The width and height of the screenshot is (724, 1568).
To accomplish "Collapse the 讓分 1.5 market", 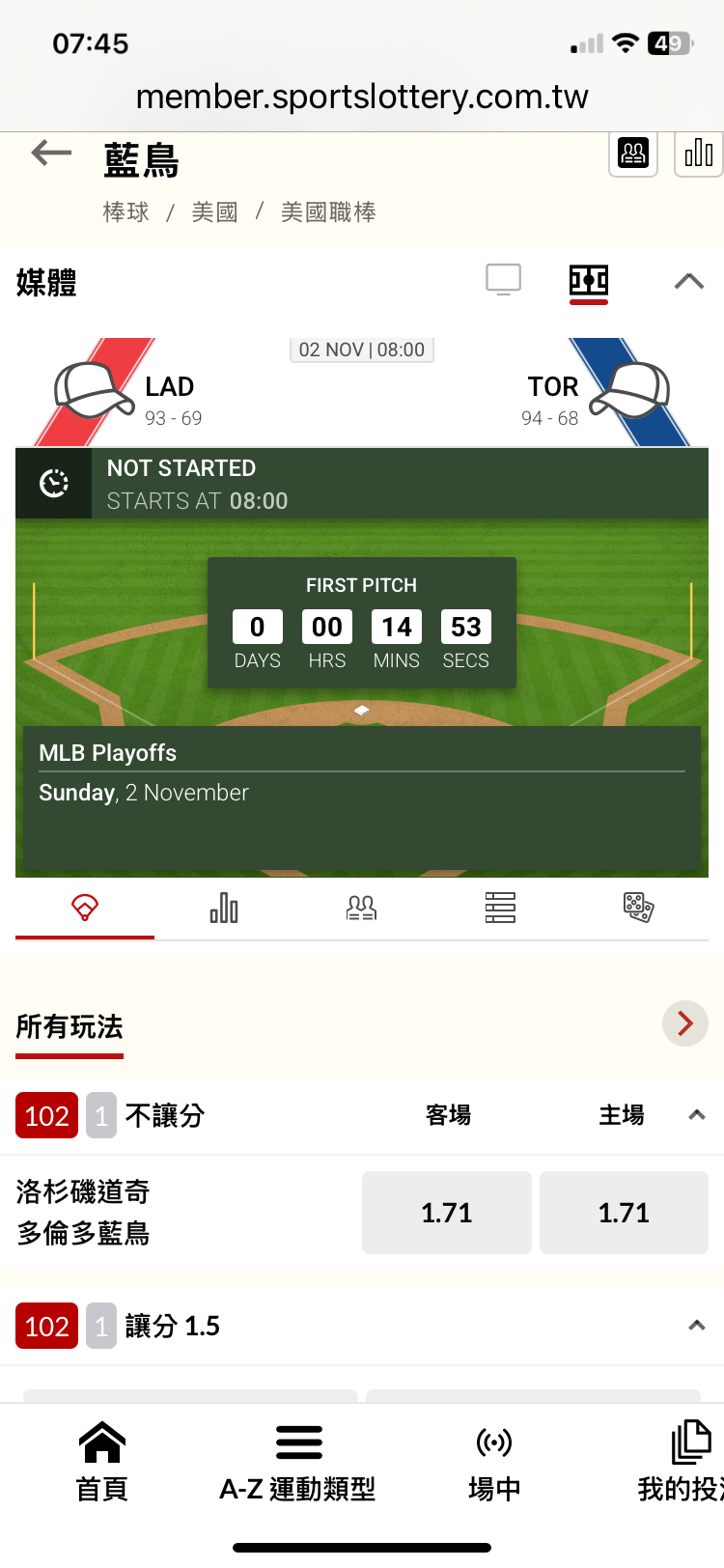I will point(697,1326).
